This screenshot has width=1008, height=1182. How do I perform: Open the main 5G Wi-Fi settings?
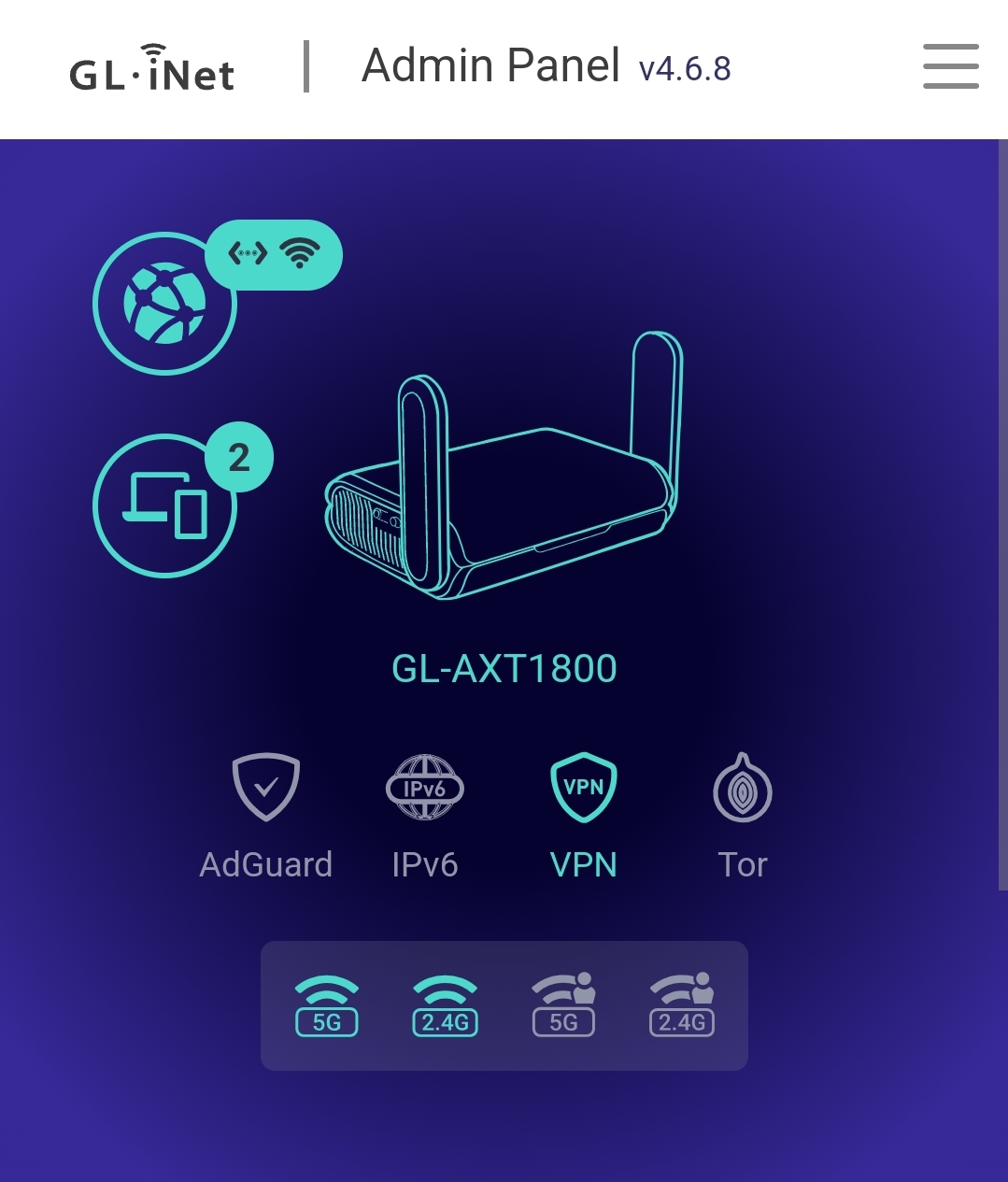click(x=327, y=1005)
